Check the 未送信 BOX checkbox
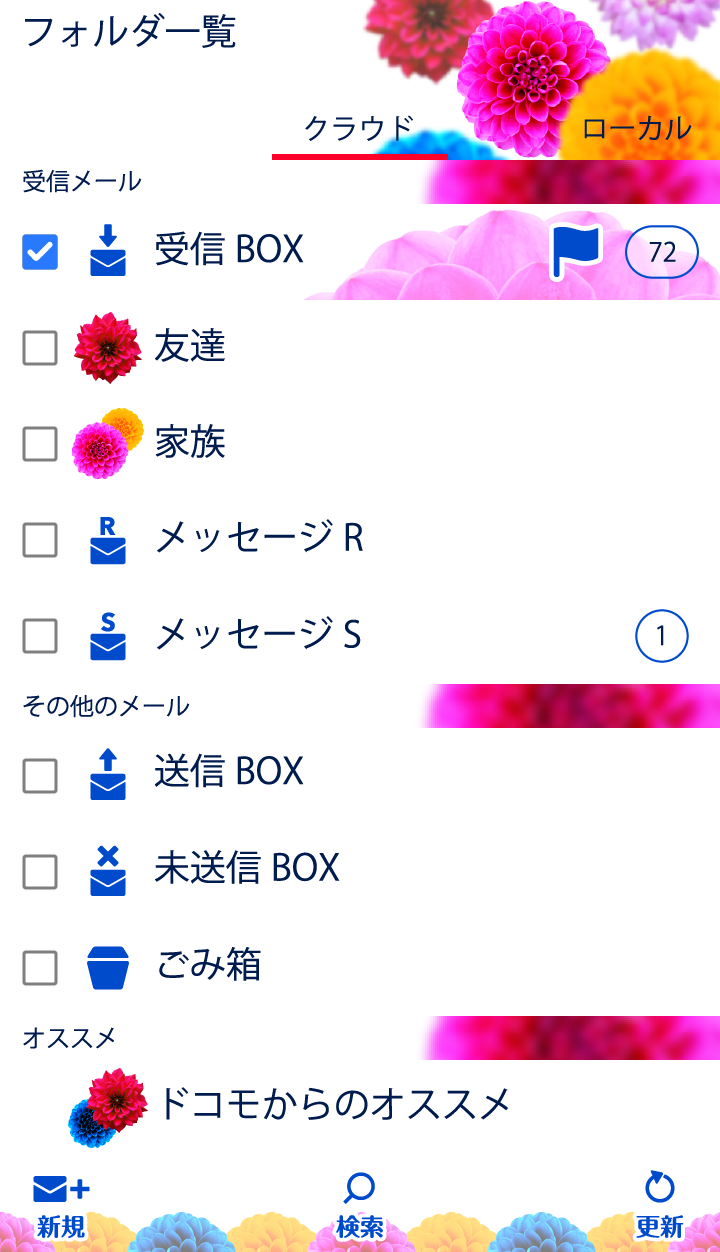 [40, 872]
